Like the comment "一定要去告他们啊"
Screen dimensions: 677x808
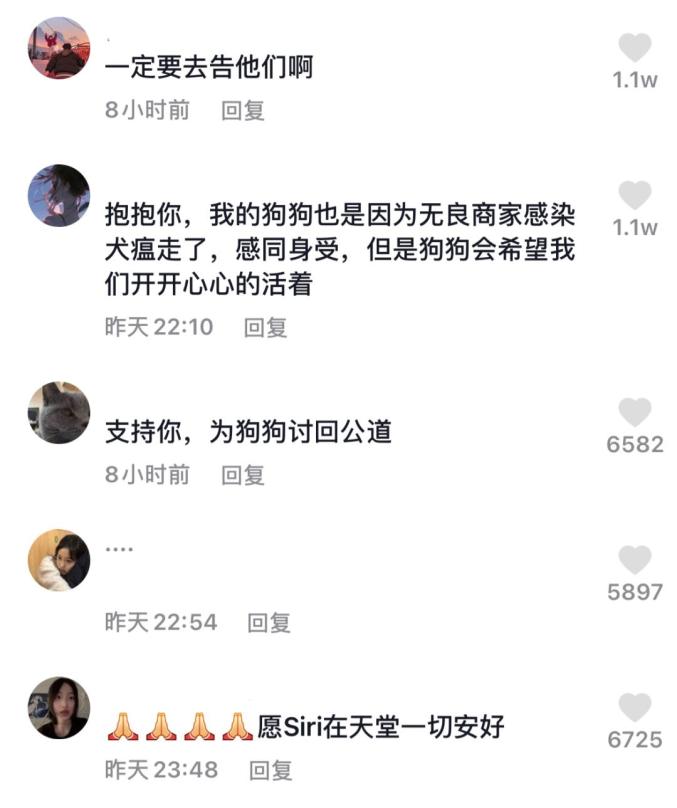[x=635, y=48]
